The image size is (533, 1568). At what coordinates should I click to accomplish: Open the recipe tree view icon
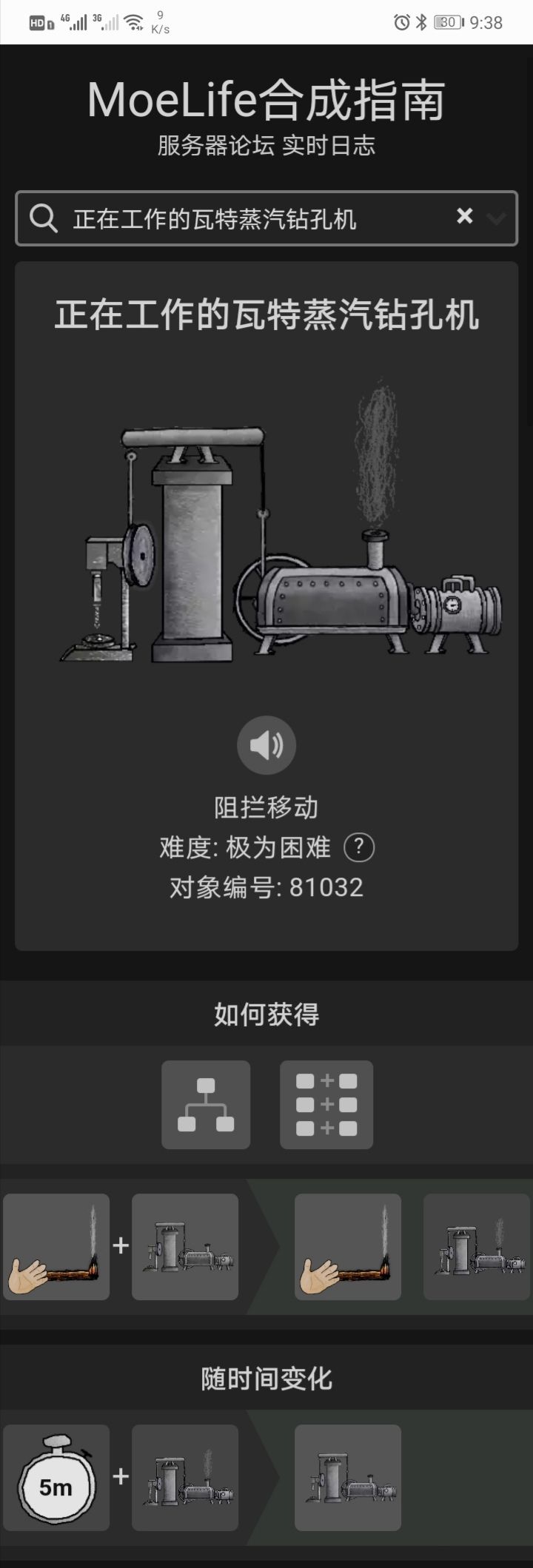(x=206, y=1105)
